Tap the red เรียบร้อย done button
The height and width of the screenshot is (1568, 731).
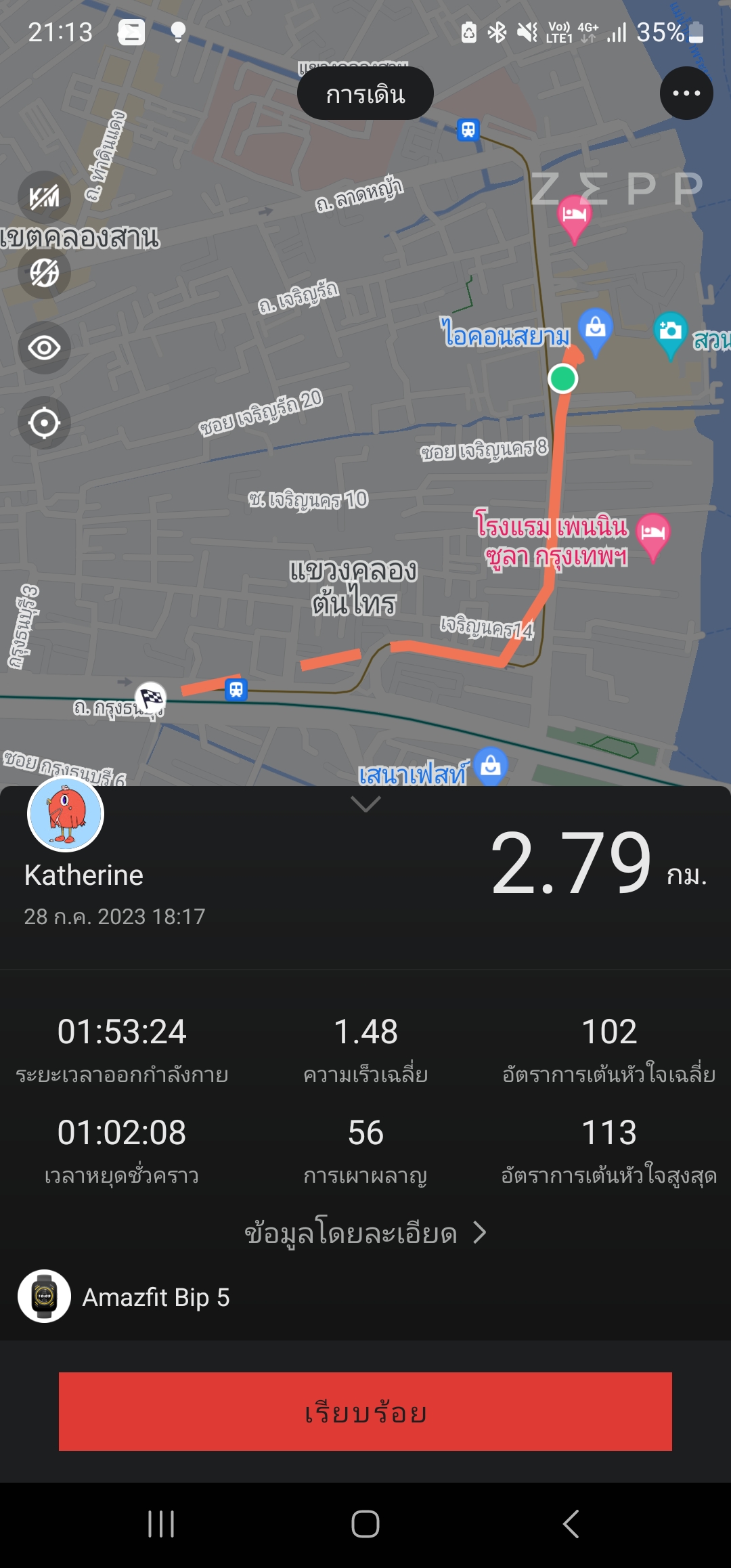[365, 1412]
